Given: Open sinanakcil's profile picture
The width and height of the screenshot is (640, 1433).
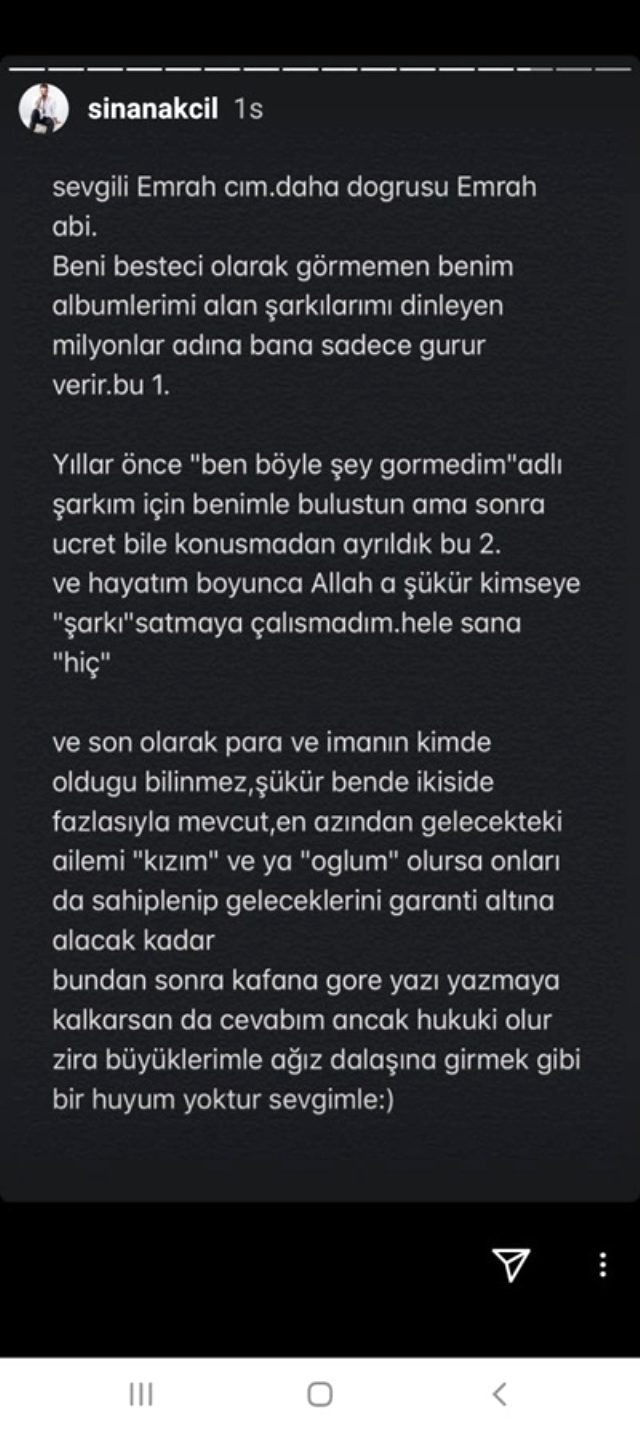Looking at the screenshot, I should coord(43,108).
